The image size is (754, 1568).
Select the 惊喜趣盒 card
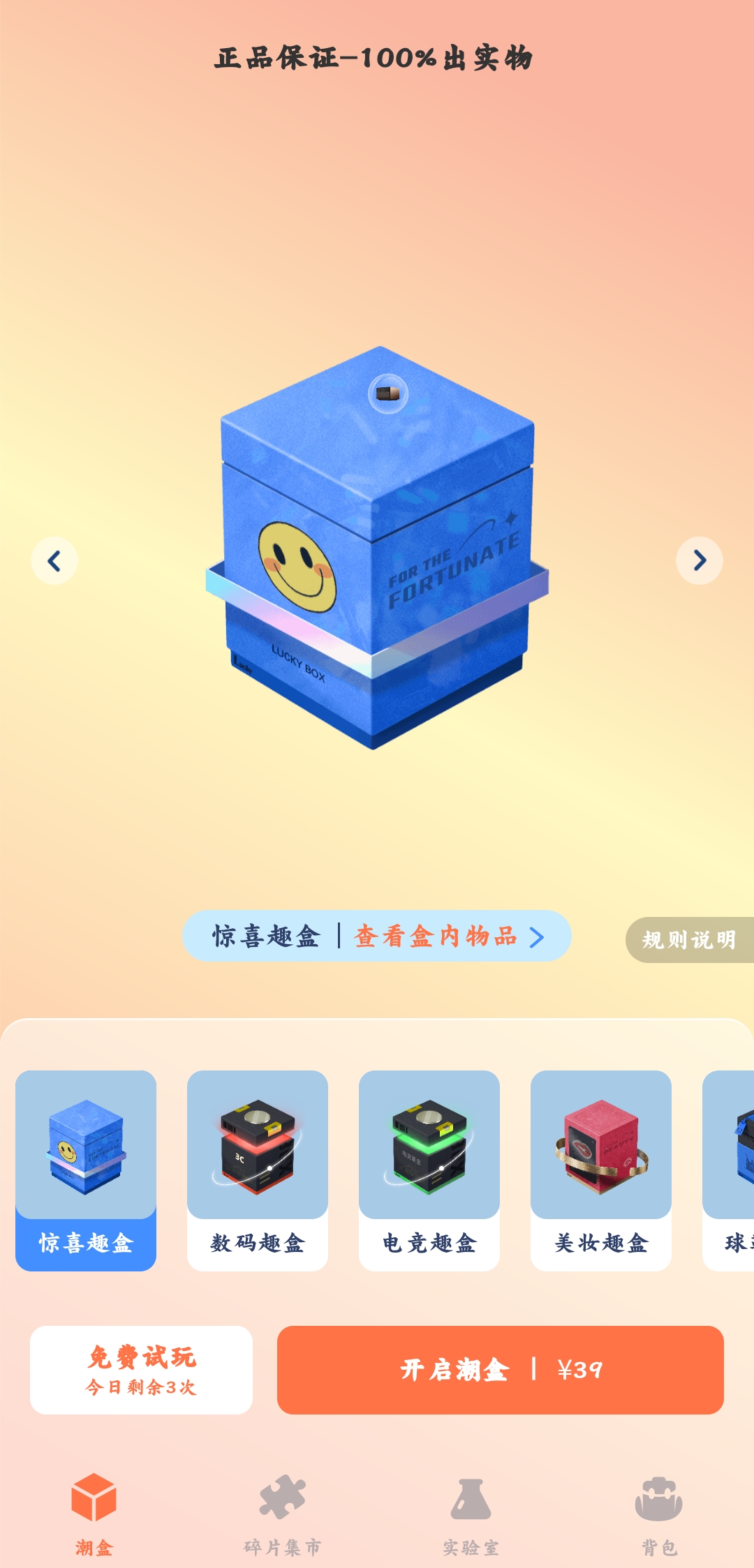tap(86, 1170)
